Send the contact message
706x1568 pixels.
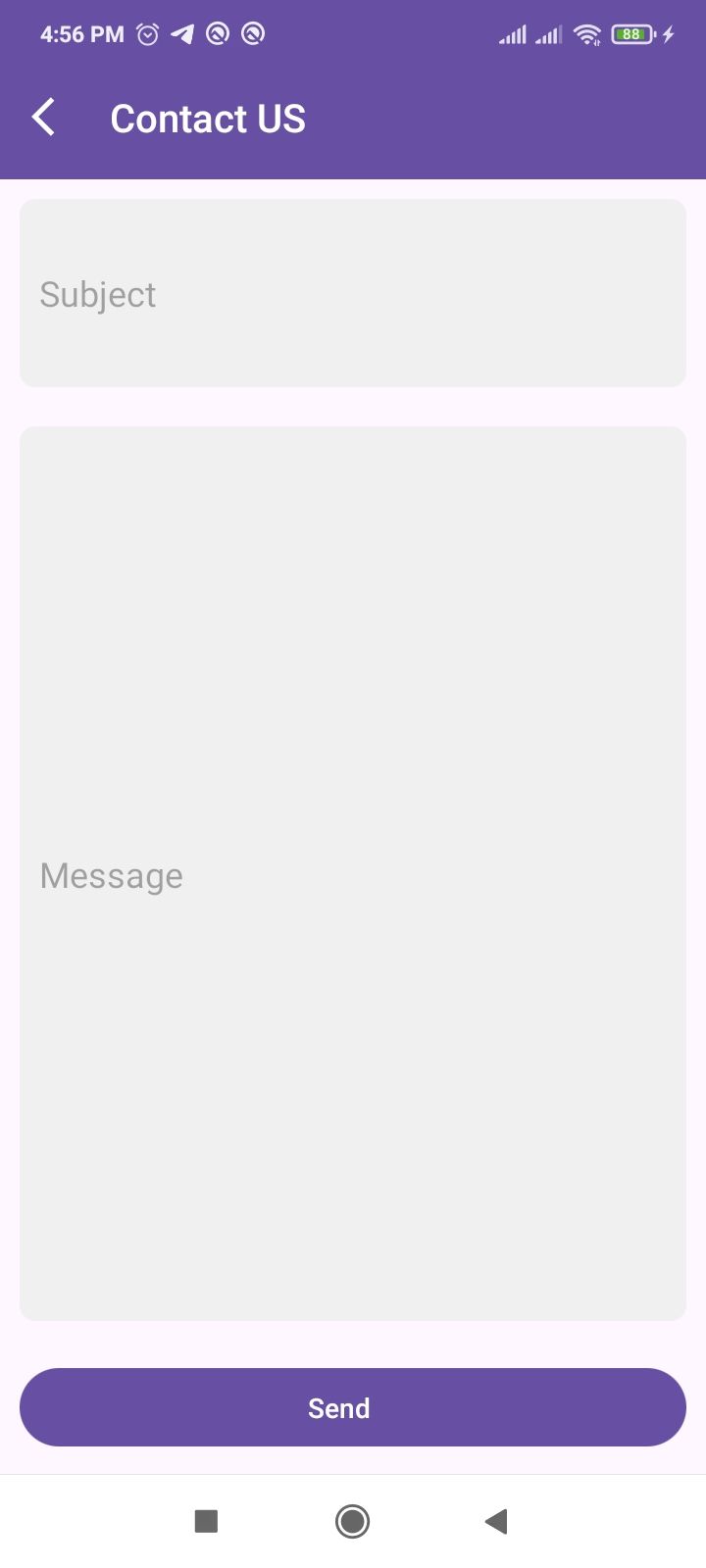[x=353, y=1407]
